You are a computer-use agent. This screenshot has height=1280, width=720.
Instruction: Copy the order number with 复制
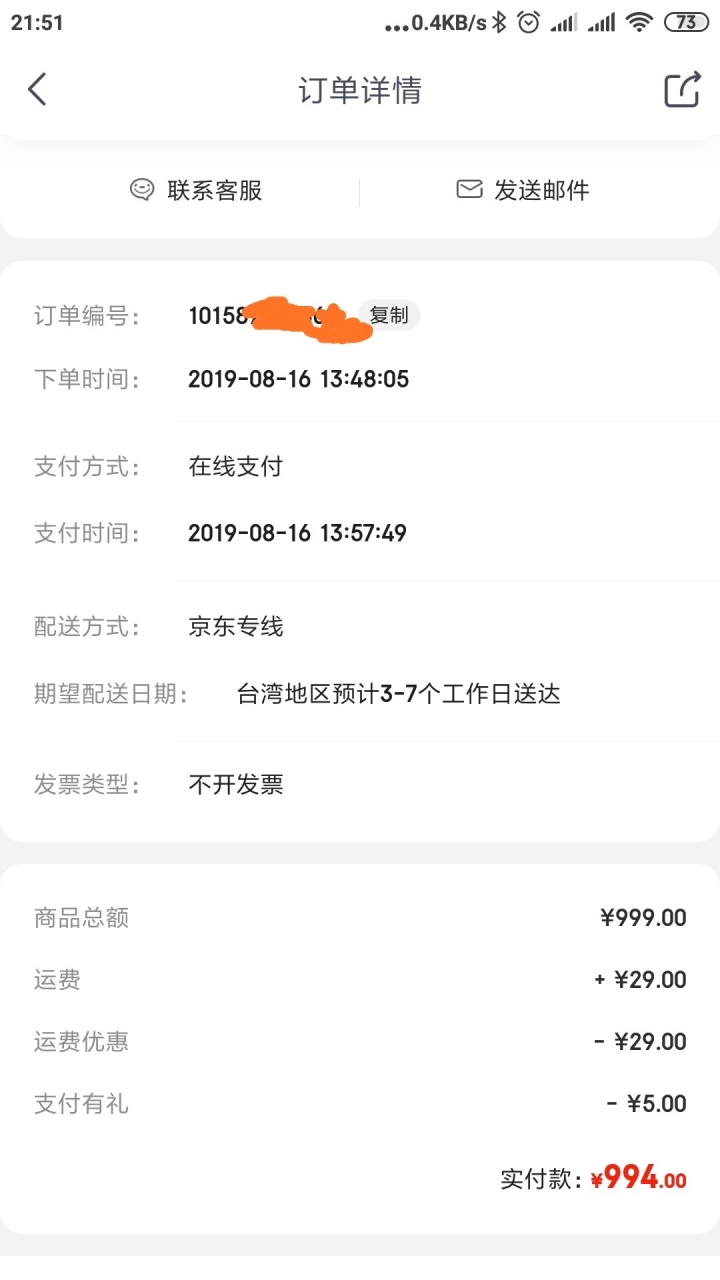pos(389,316)
